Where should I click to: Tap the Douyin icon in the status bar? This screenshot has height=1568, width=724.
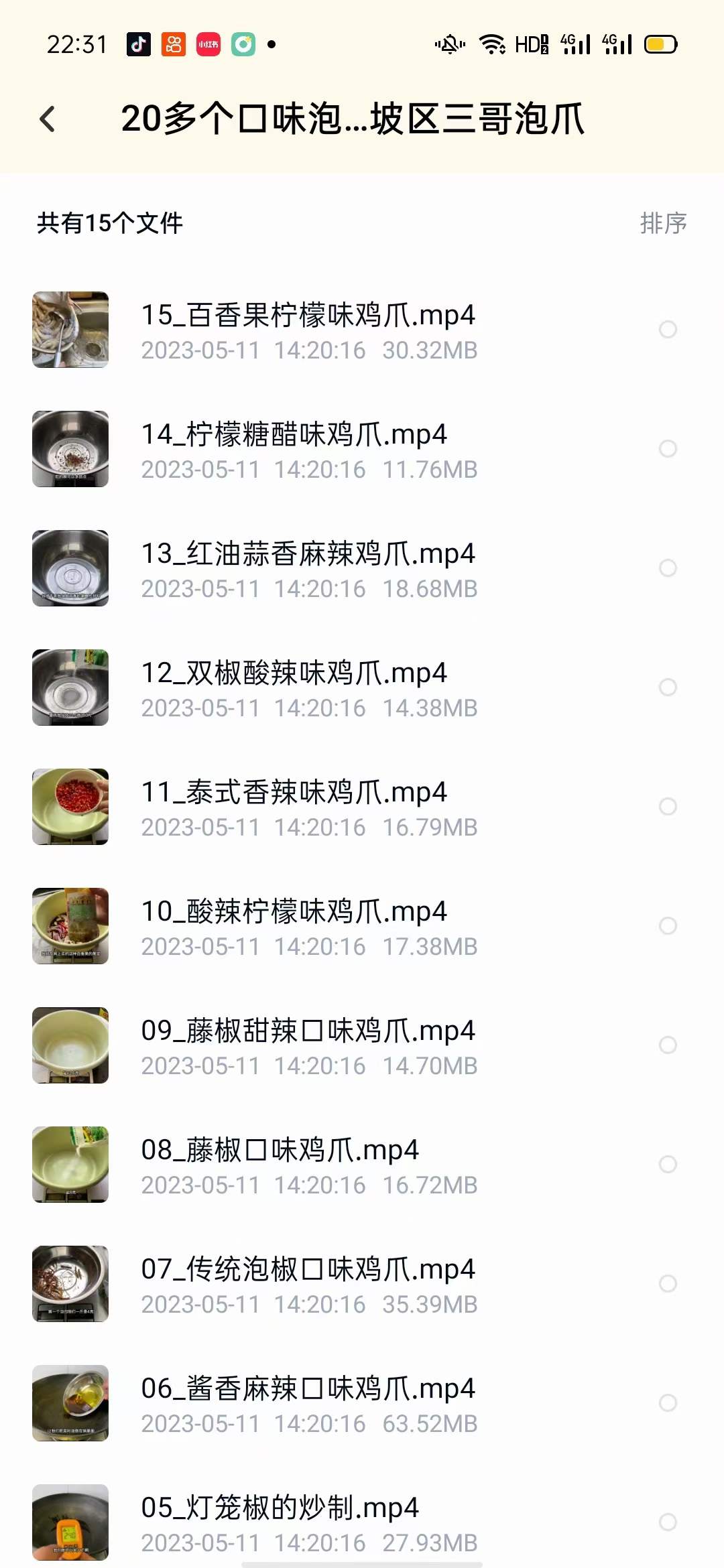(x=139, y=44)
